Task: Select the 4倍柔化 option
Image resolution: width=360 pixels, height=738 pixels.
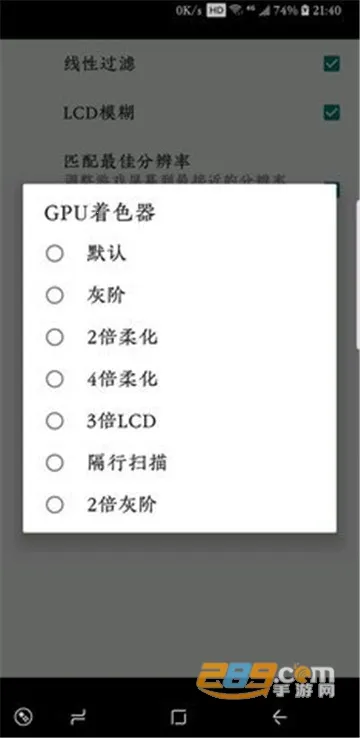Action: 180,379
